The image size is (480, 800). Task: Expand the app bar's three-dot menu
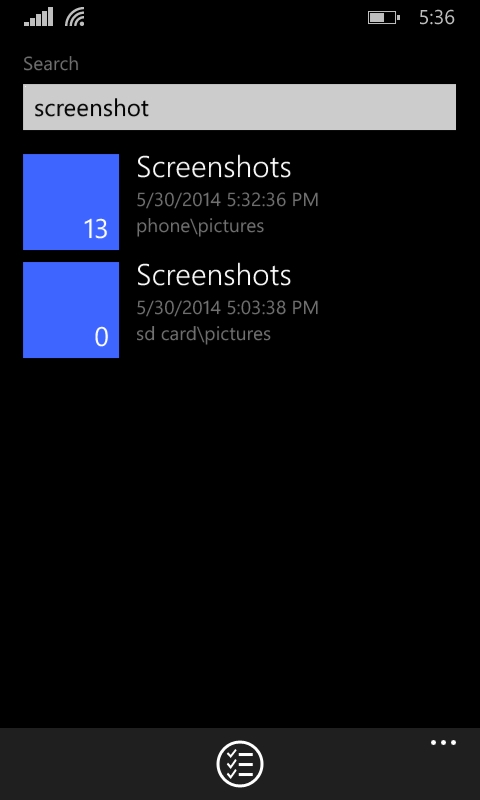pyautogui.click(x=443, y=743)
